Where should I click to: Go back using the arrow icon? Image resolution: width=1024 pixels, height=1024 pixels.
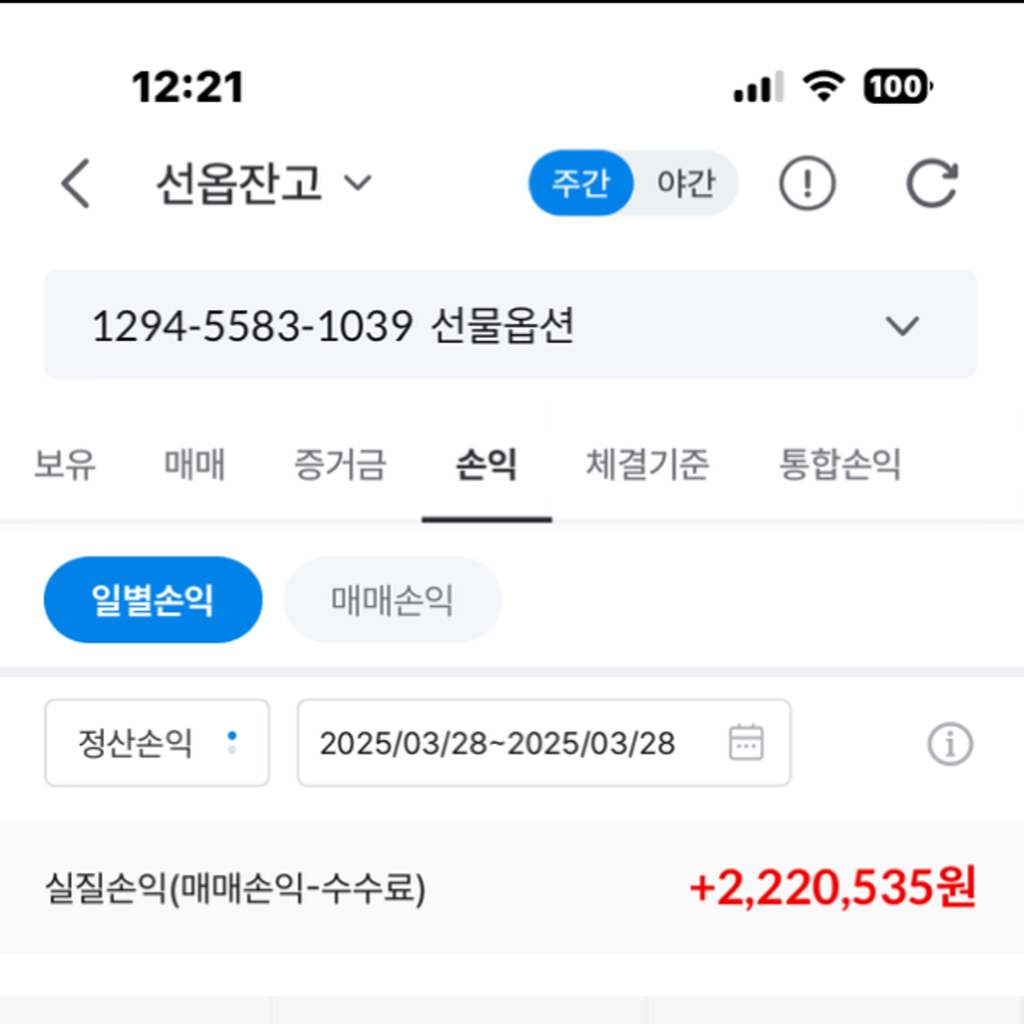(x=76, y=184)
